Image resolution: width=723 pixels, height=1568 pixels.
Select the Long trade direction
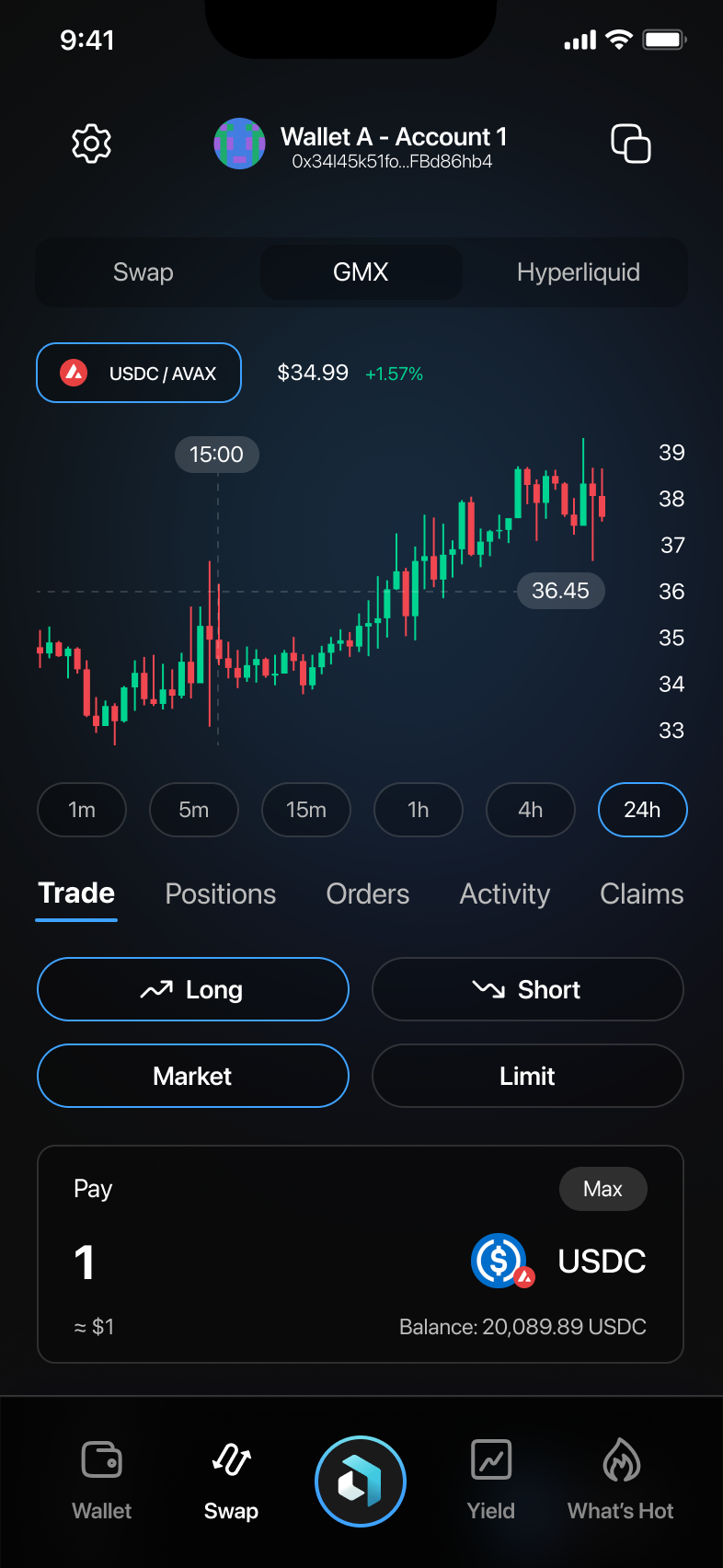coord(192,989)
